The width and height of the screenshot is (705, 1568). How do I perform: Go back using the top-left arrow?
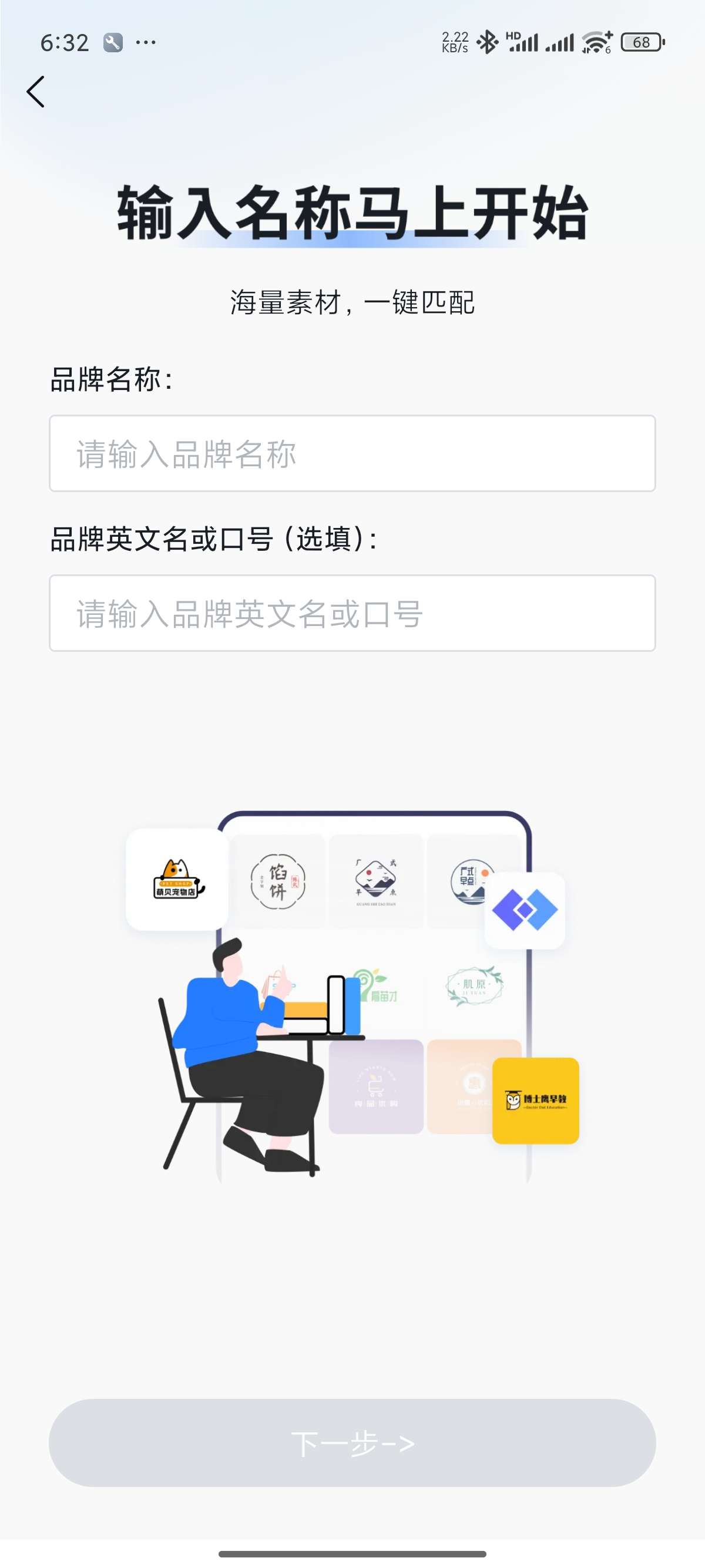pyautogui.click(x=36, y=92)
